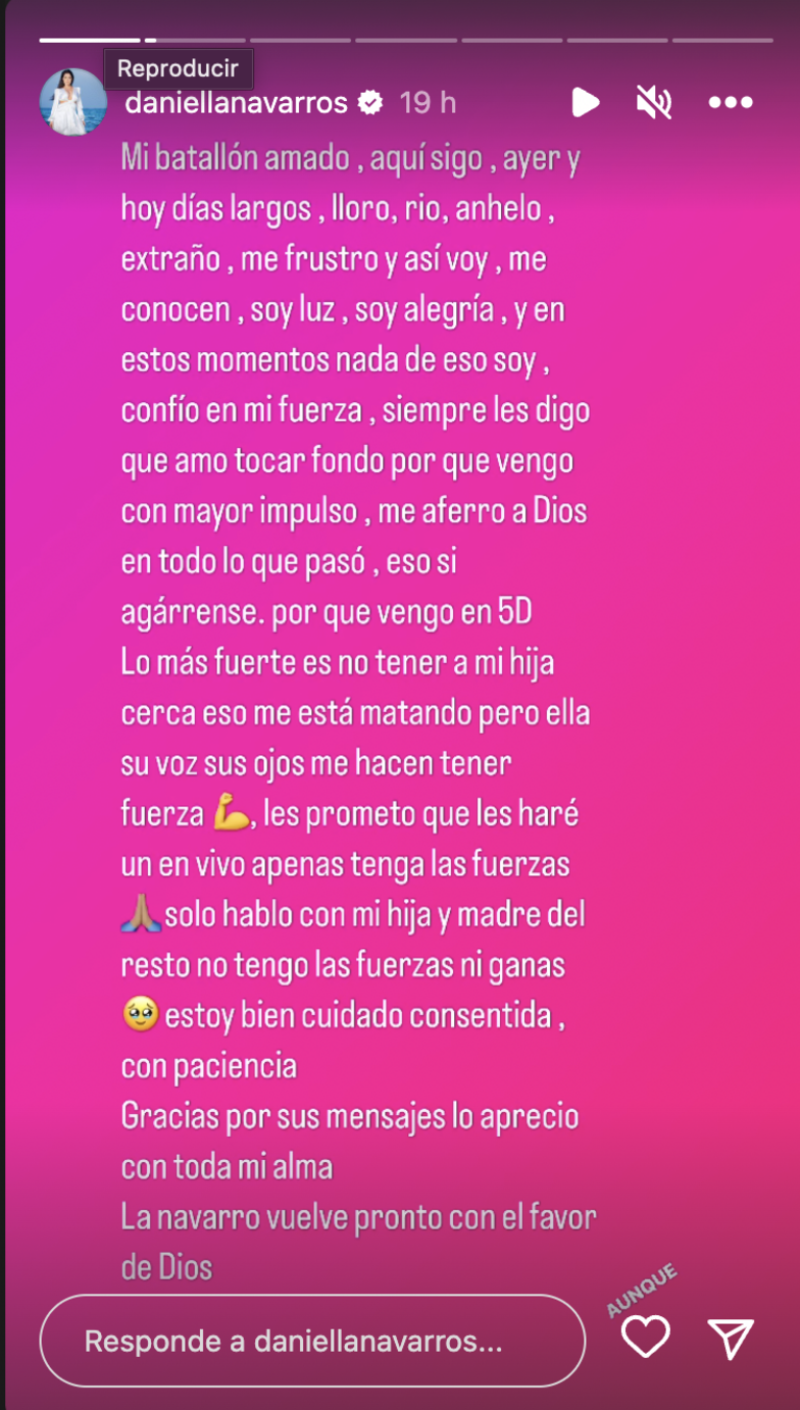This screenshot has height=1410, width=800.
Task: Like this story with the heart
Action: (645, 1337)
